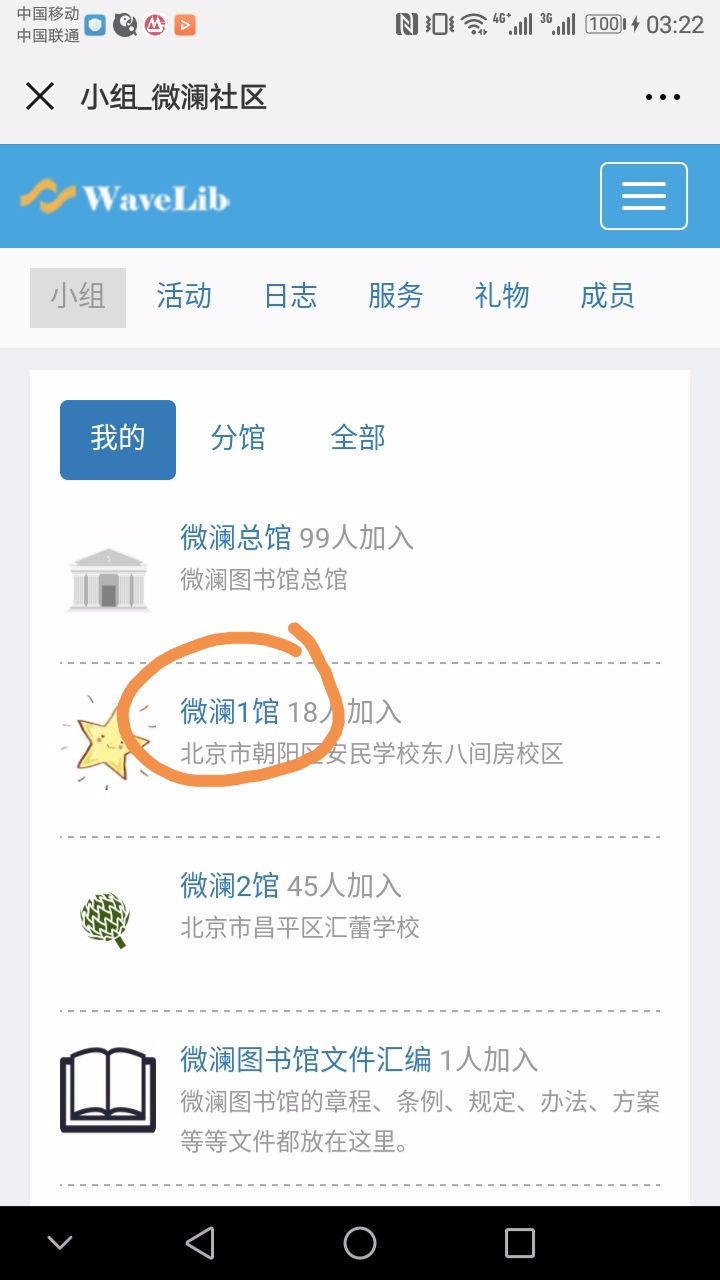Show the 分馆 groups list
Screen dimensions: 720x1280
[238, 439]
